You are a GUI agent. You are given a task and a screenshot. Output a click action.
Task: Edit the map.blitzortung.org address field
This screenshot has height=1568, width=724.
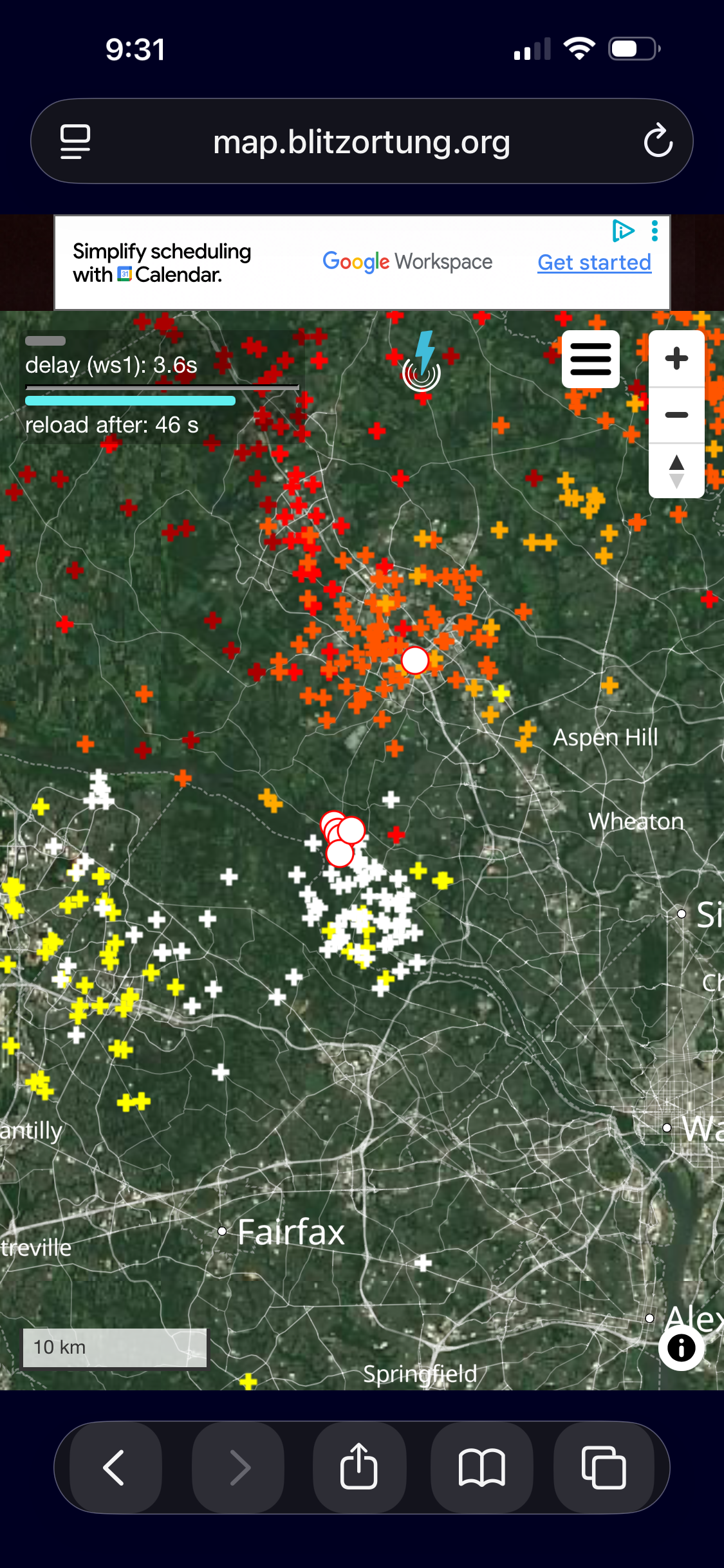coord(362,141)
